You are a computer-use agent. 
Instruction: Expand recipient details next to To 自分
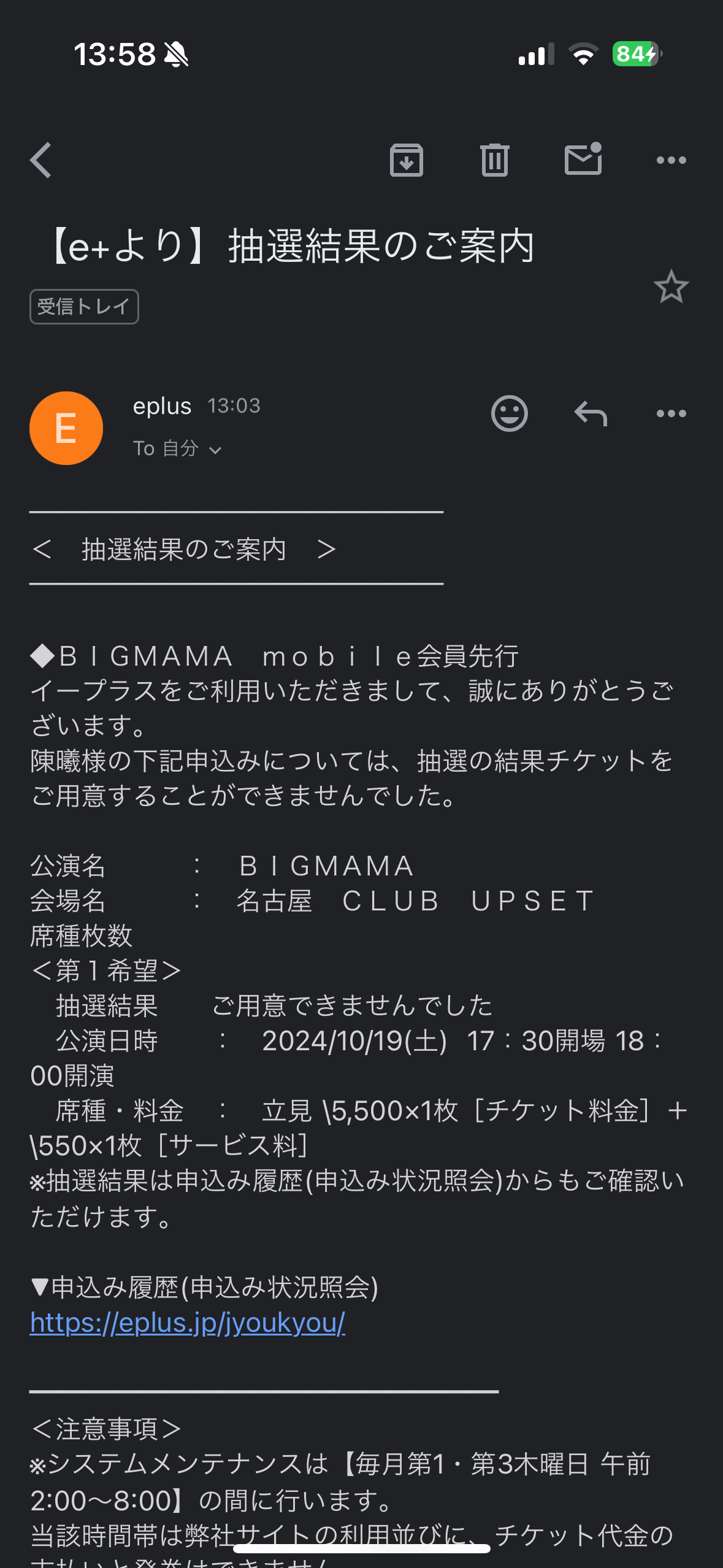coord(215,450)
